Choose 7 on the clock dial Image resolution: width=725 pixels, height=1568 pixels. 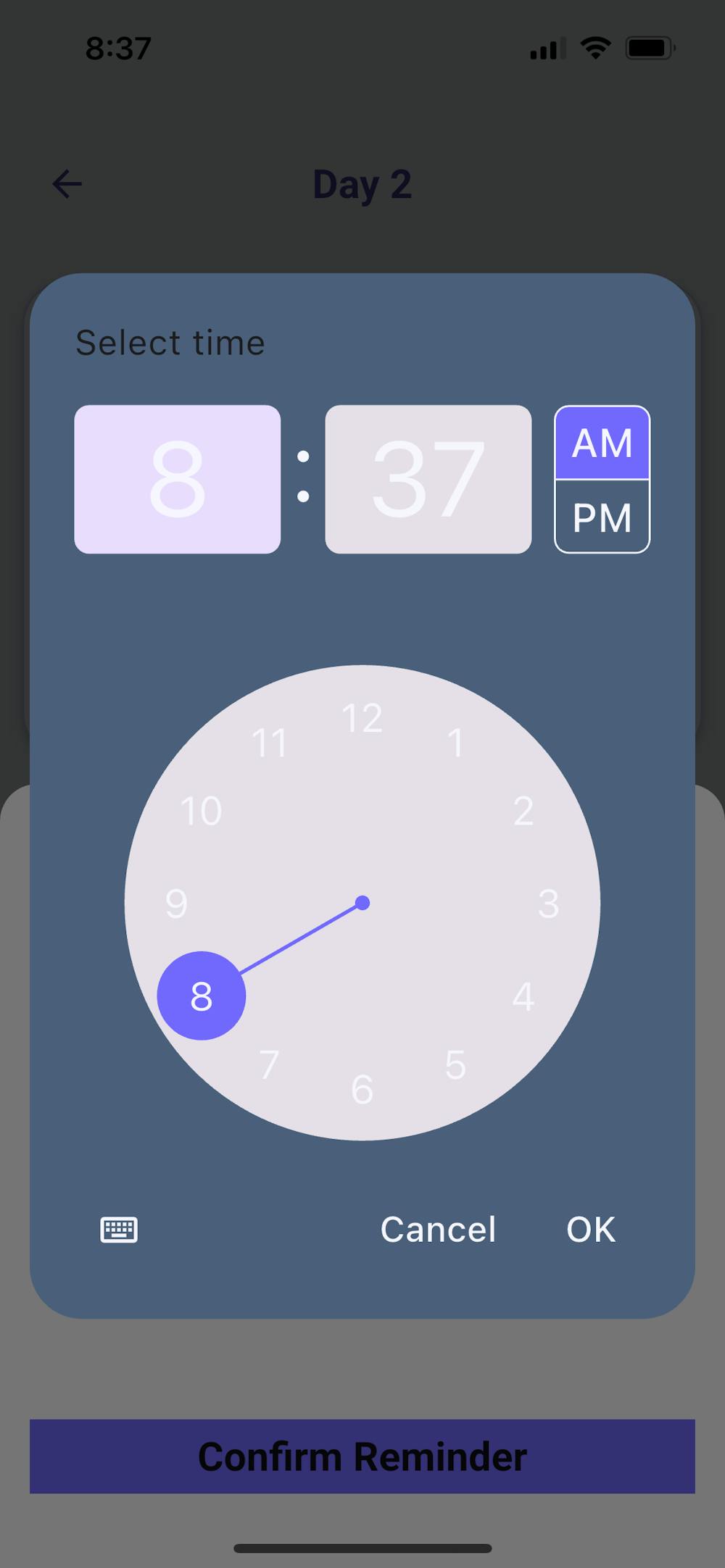[270, 1064]
